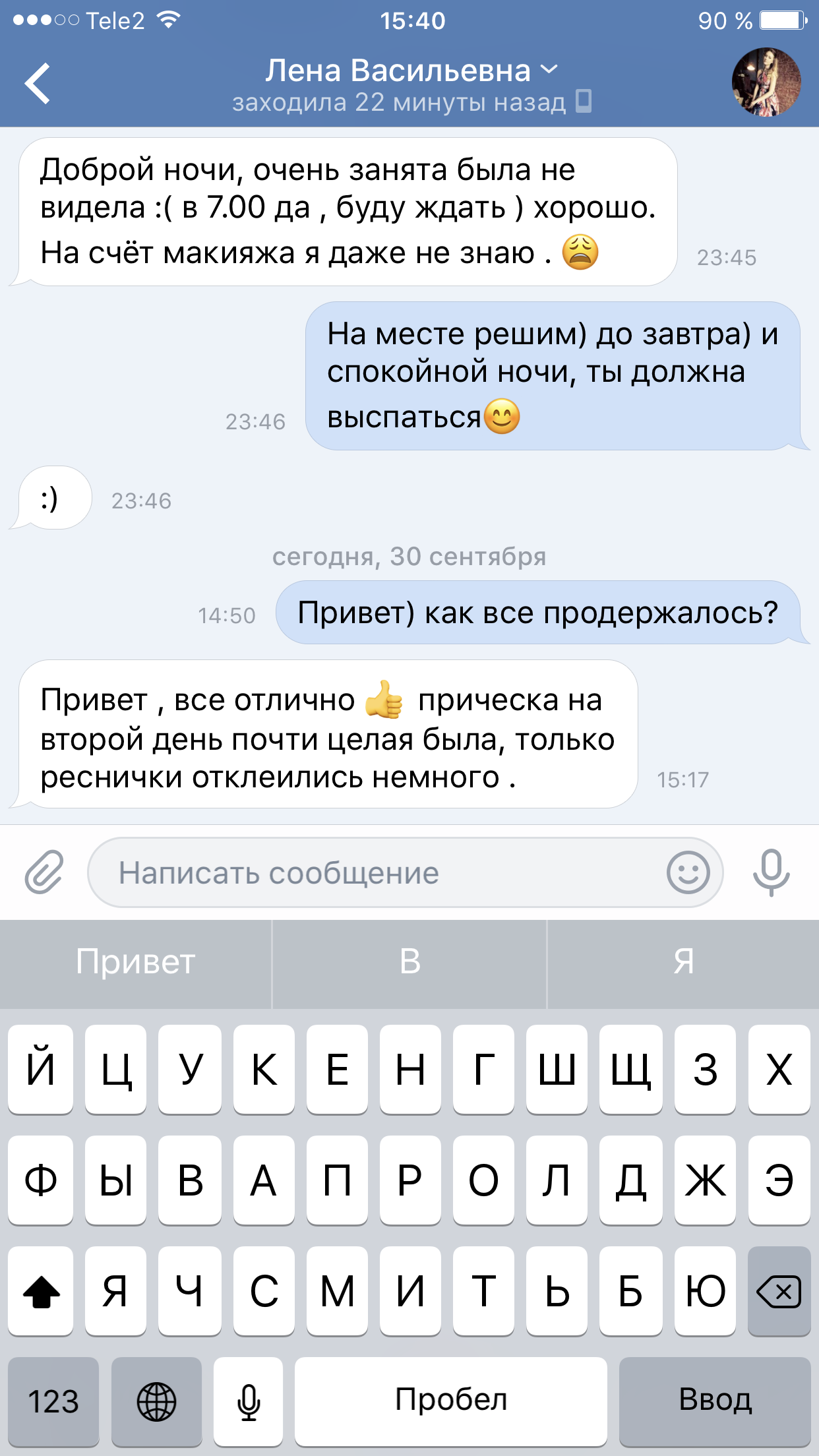819x1456 pixels.
Task: Focus the 'Написать сообщение' text field
Action: (376, 873)
